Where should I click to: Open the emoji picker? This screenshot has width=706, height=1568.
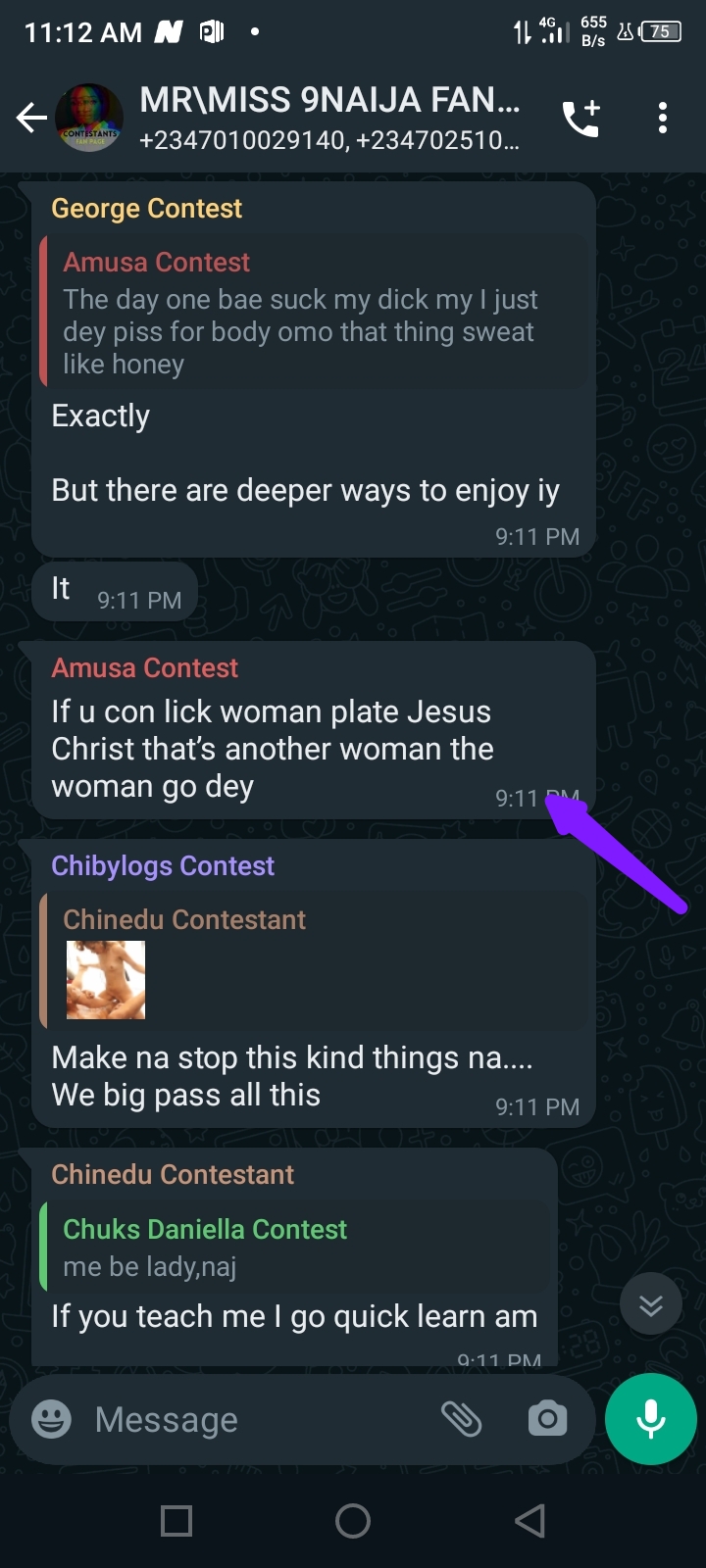pyautogui.click(x=52, y=1419)
